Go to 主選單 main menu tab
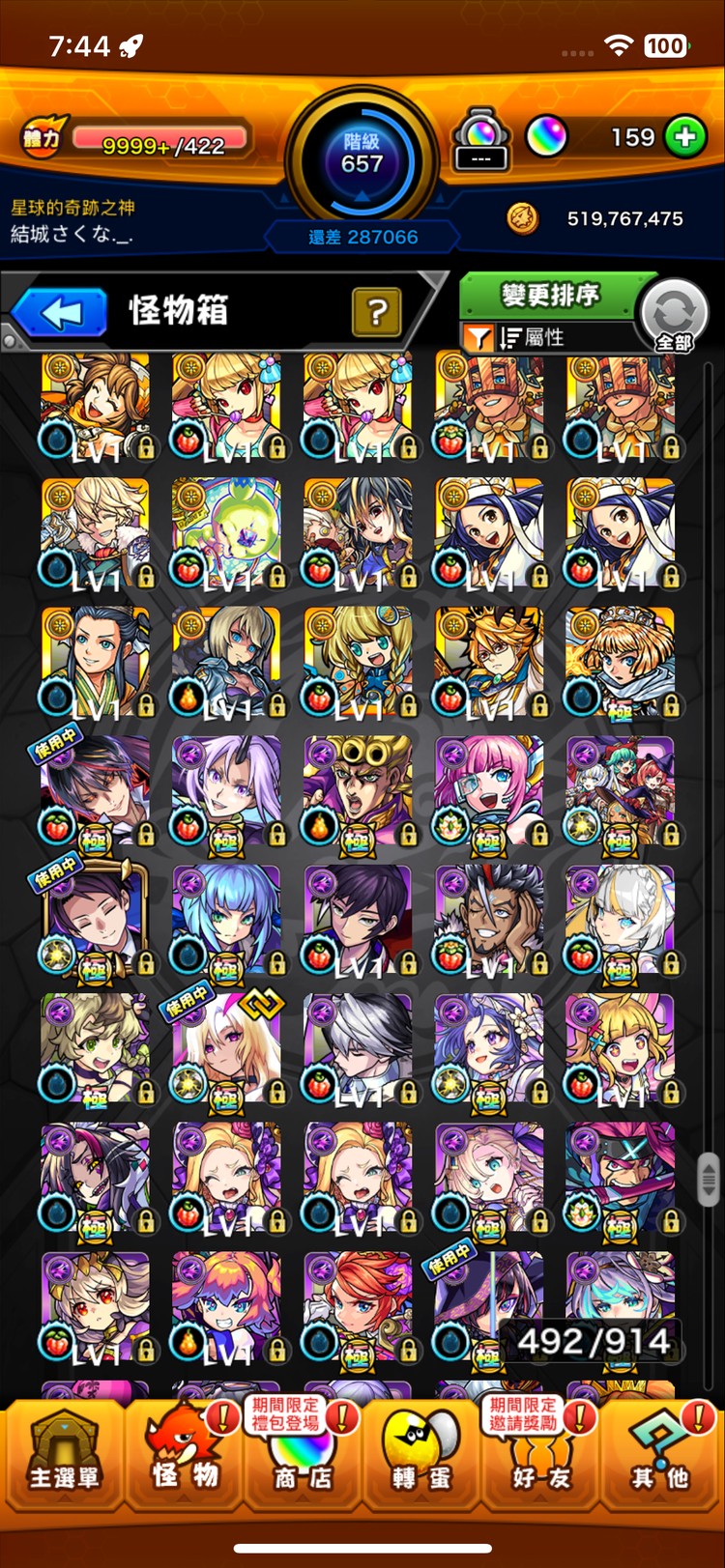 (x=64, y=1447)
